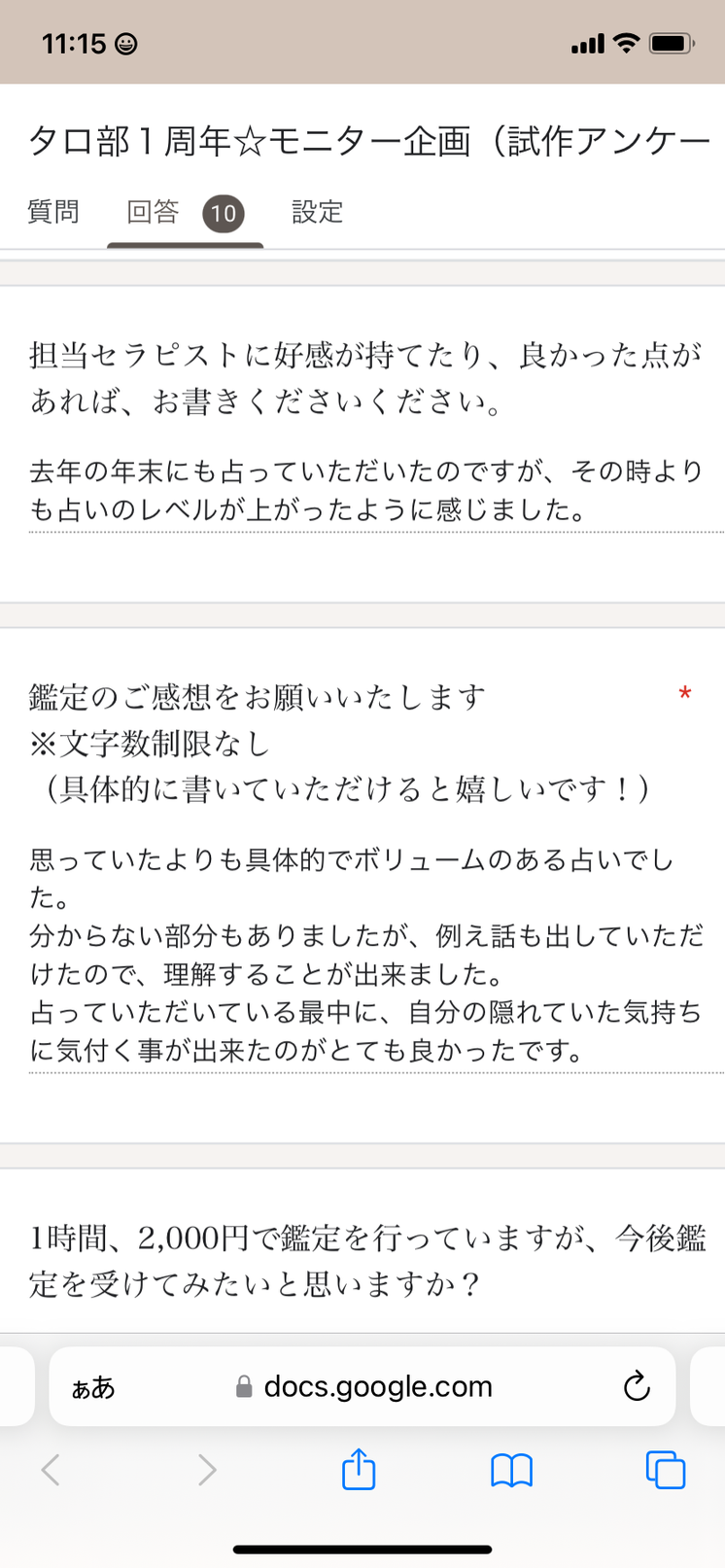This screenshot has height=1568, width=725.
Task: Open Safari bookmarks
Action: click(512, 1470)
